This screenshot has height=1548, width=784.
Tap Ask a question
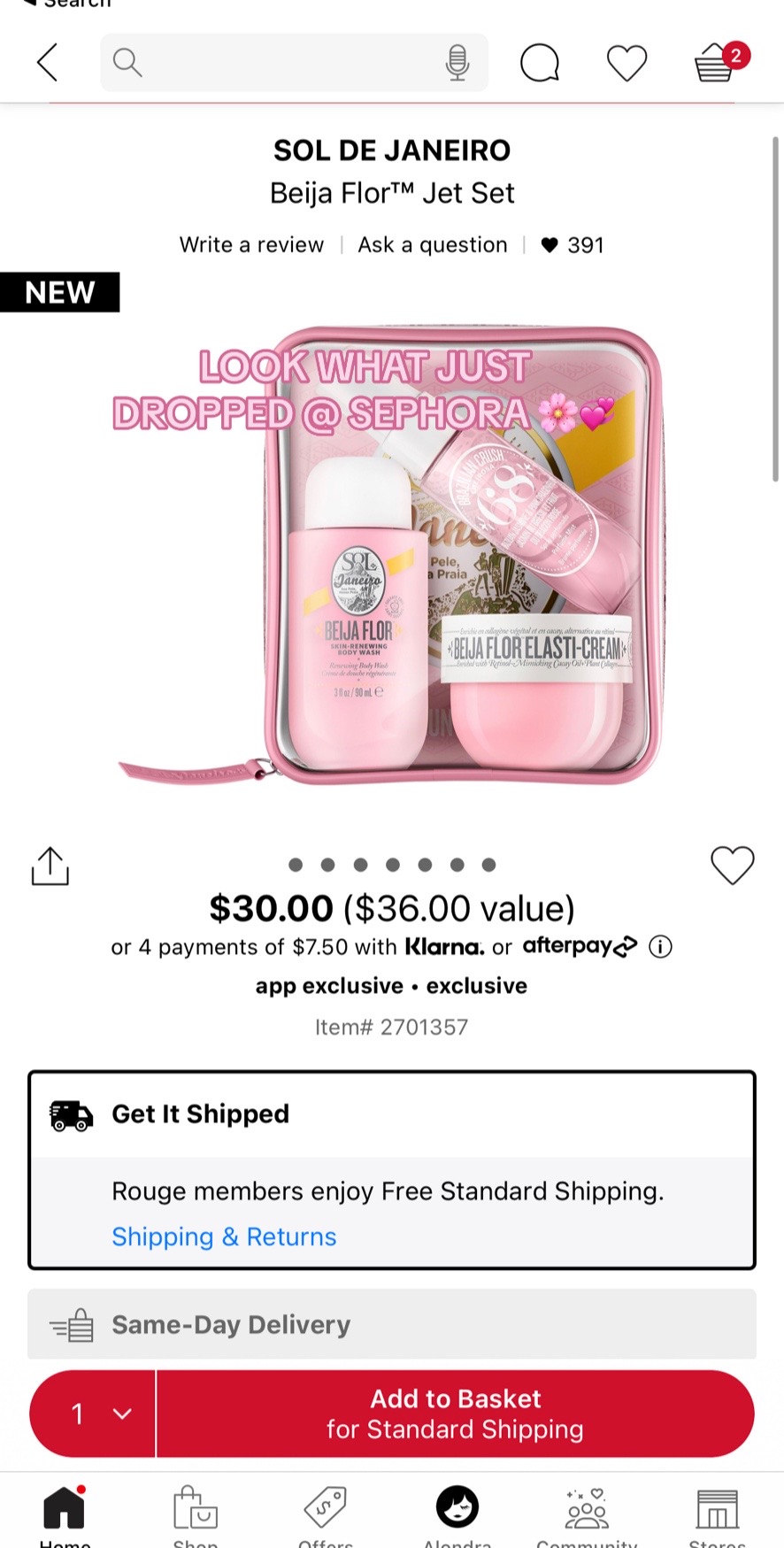433,245
